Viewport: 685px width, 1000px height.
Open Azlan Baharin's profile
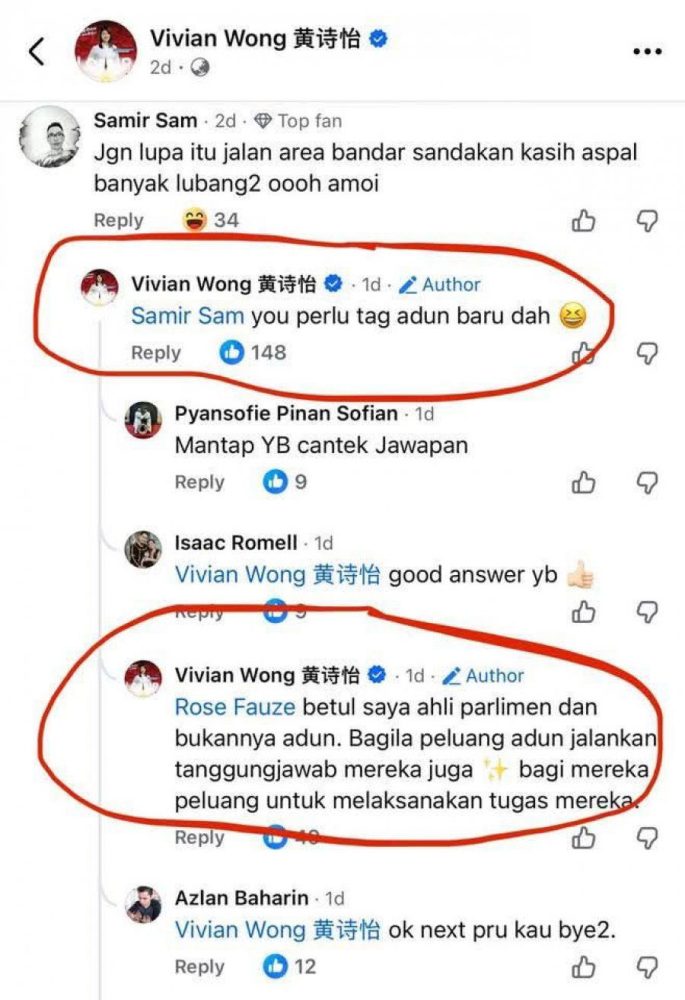click(242, 898)
